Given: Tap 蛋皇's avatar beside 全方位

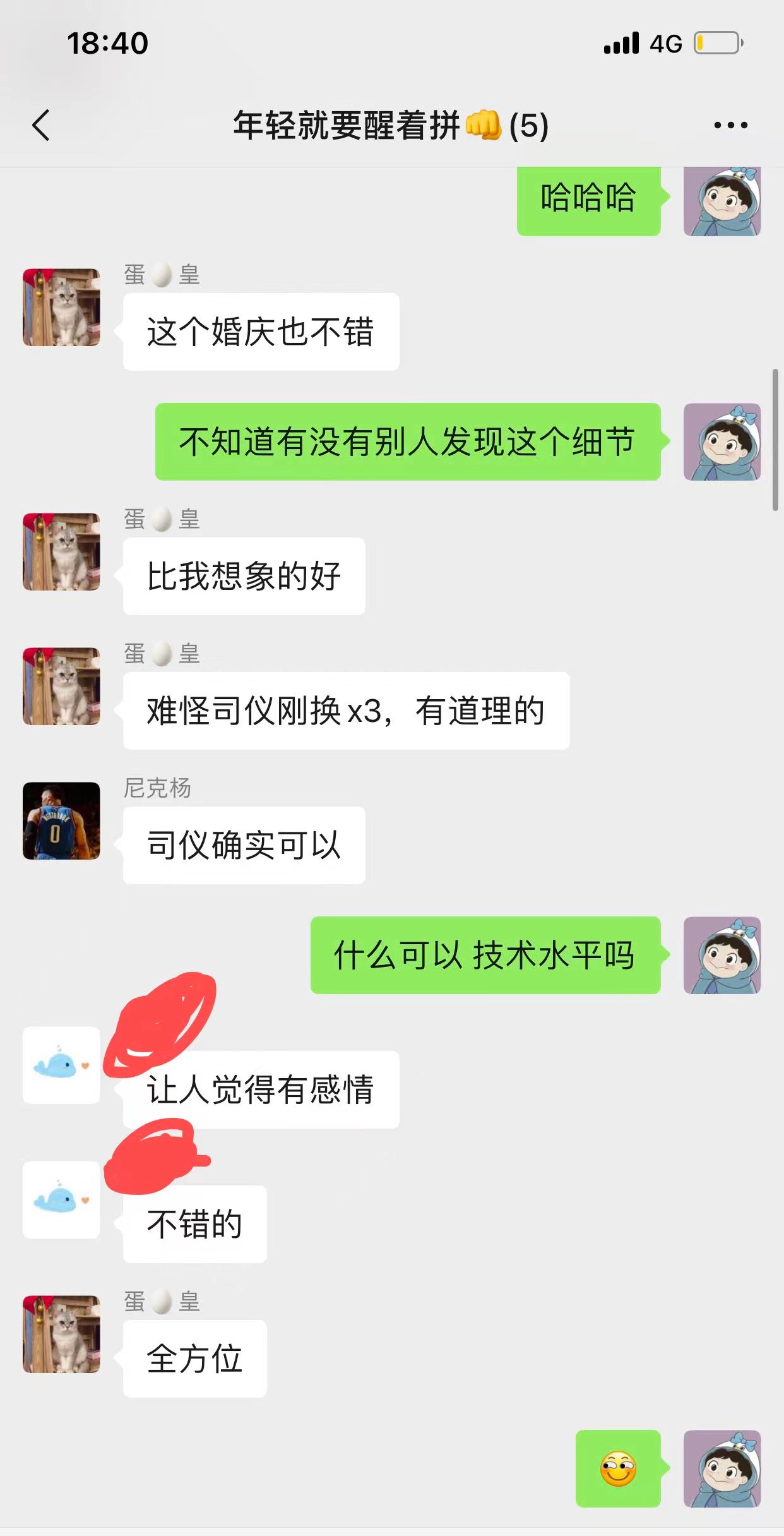Looking at the screenshot, I should [61, 1334].
